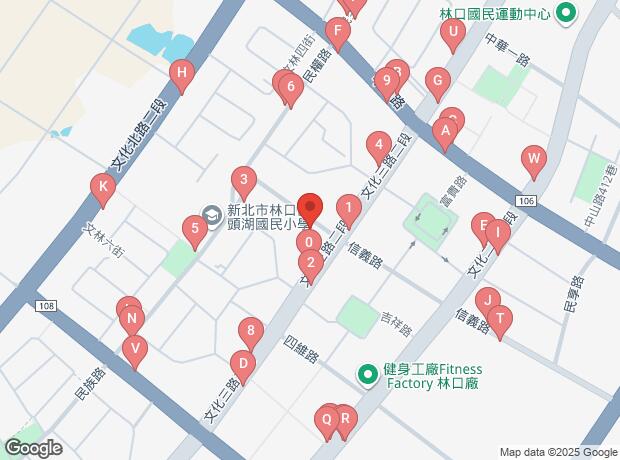Tap map marker D
The image size is (620, 460).
[x=241, y=363]
